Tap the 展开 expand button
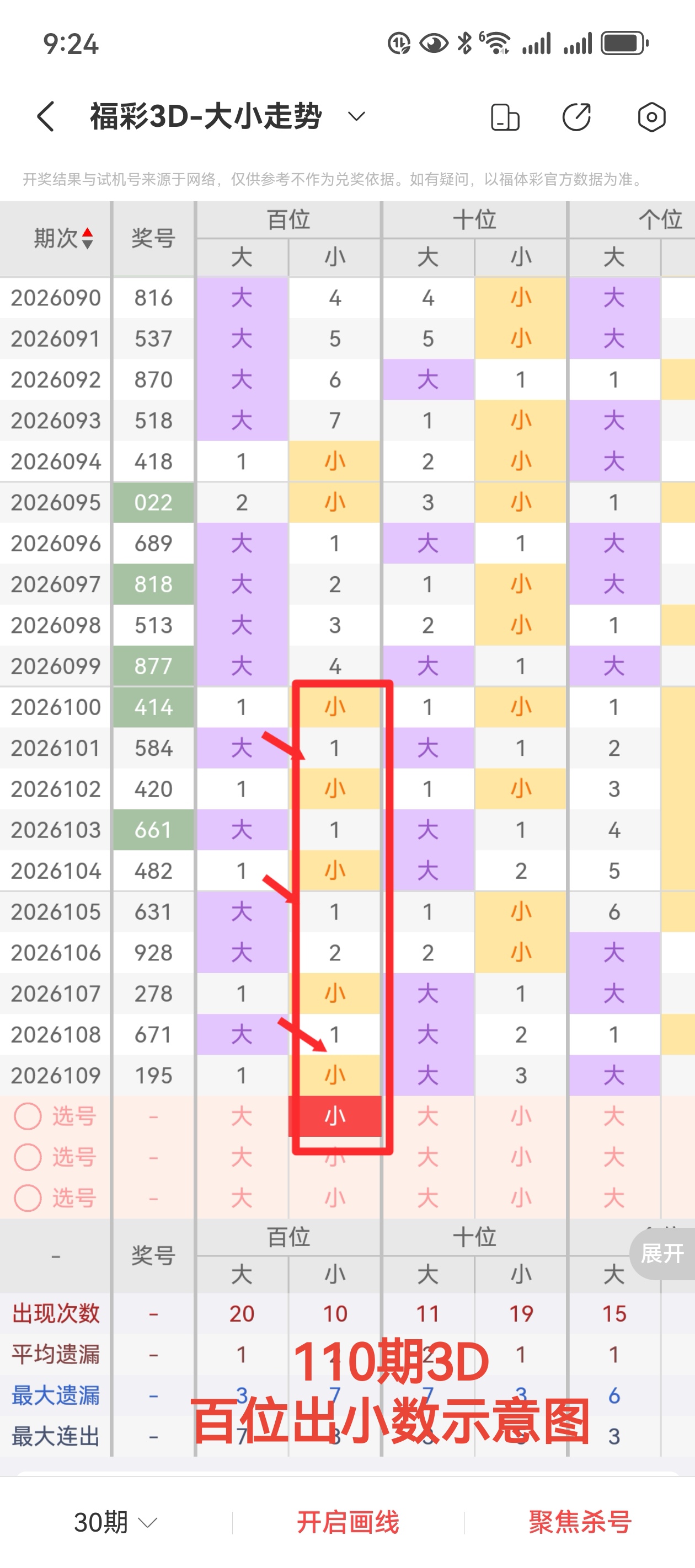The image size is (695, 1568). tap(662, 1253)
